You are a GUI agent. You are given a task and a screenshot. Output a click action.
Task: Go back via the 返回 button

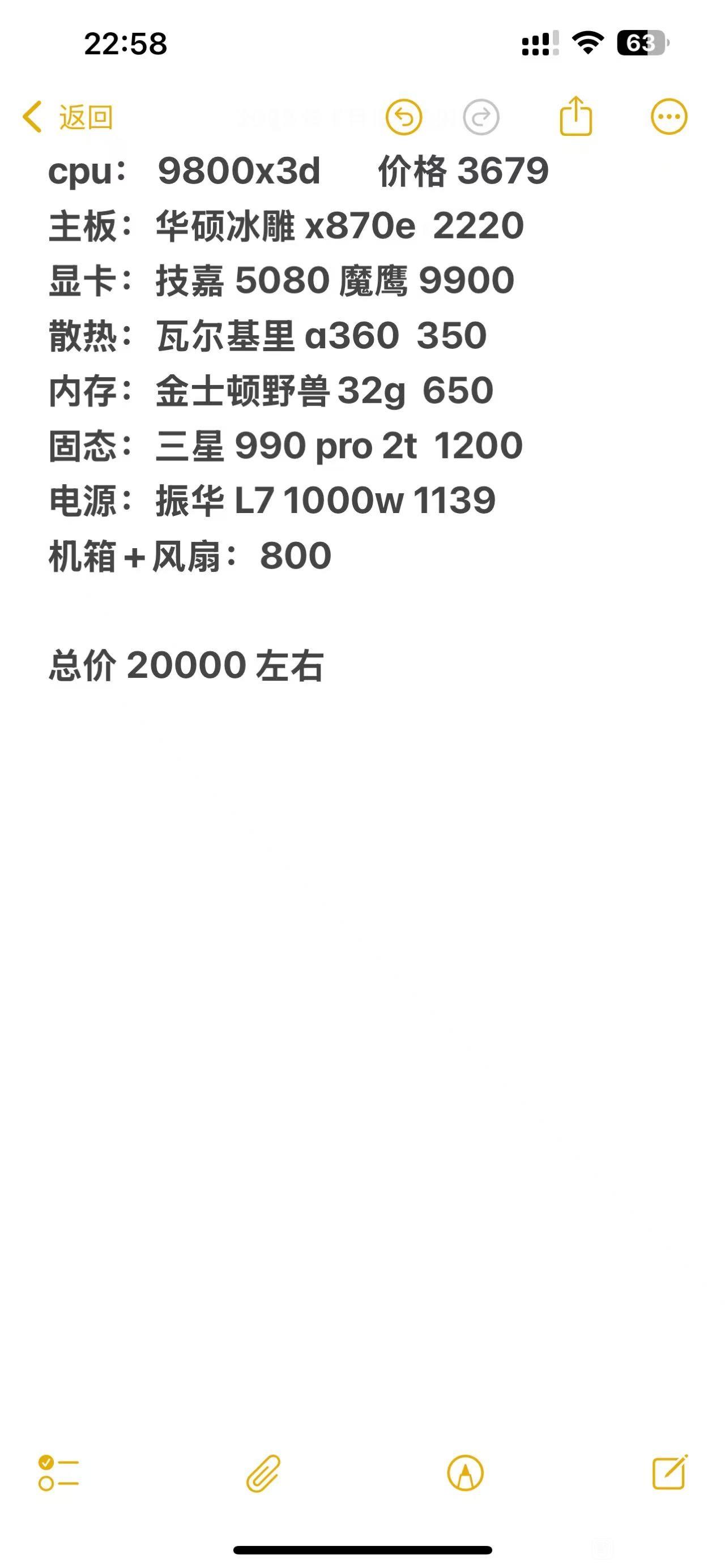(x=67, y=116)
